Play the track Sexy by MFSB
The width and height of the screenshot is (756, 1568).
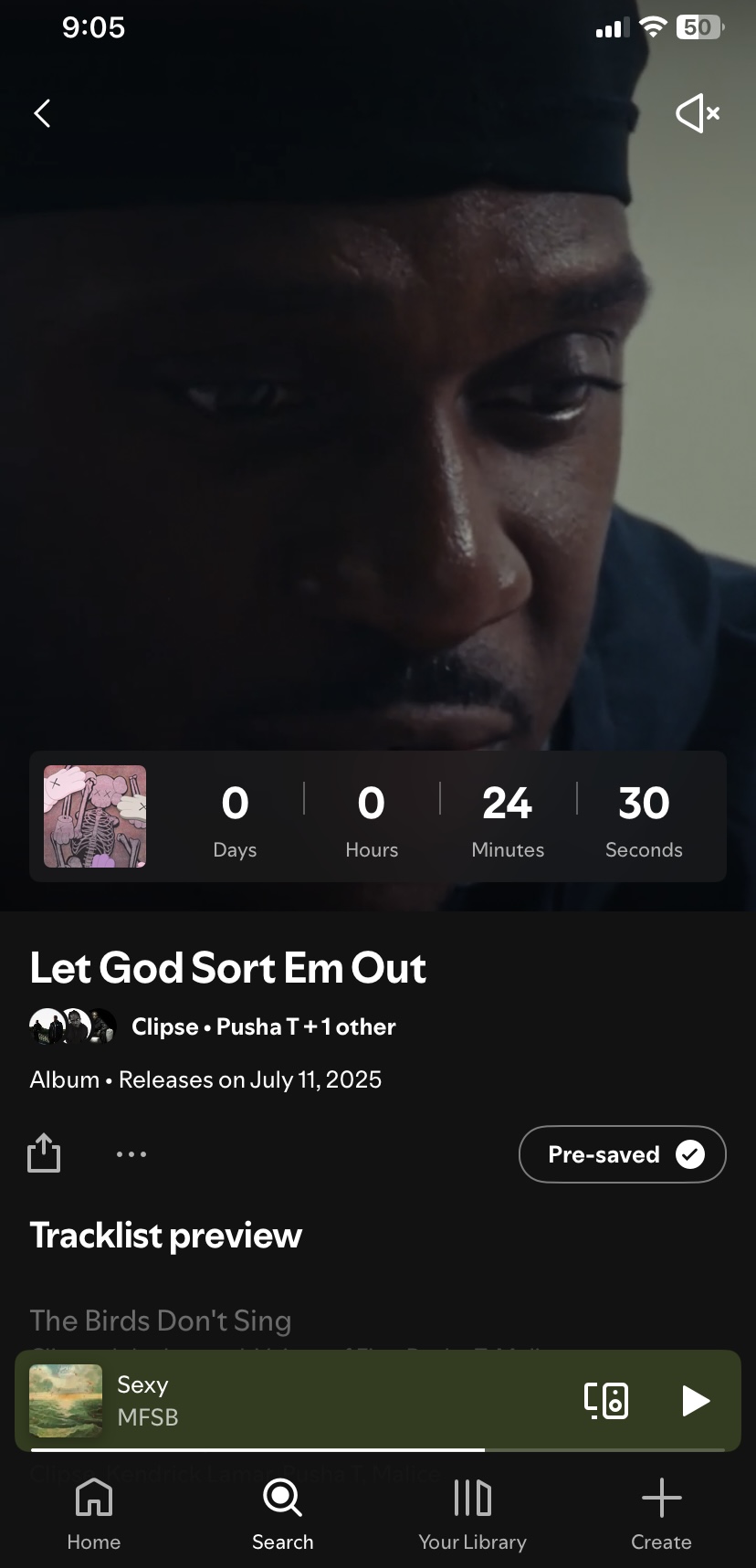click(696, 1400)
